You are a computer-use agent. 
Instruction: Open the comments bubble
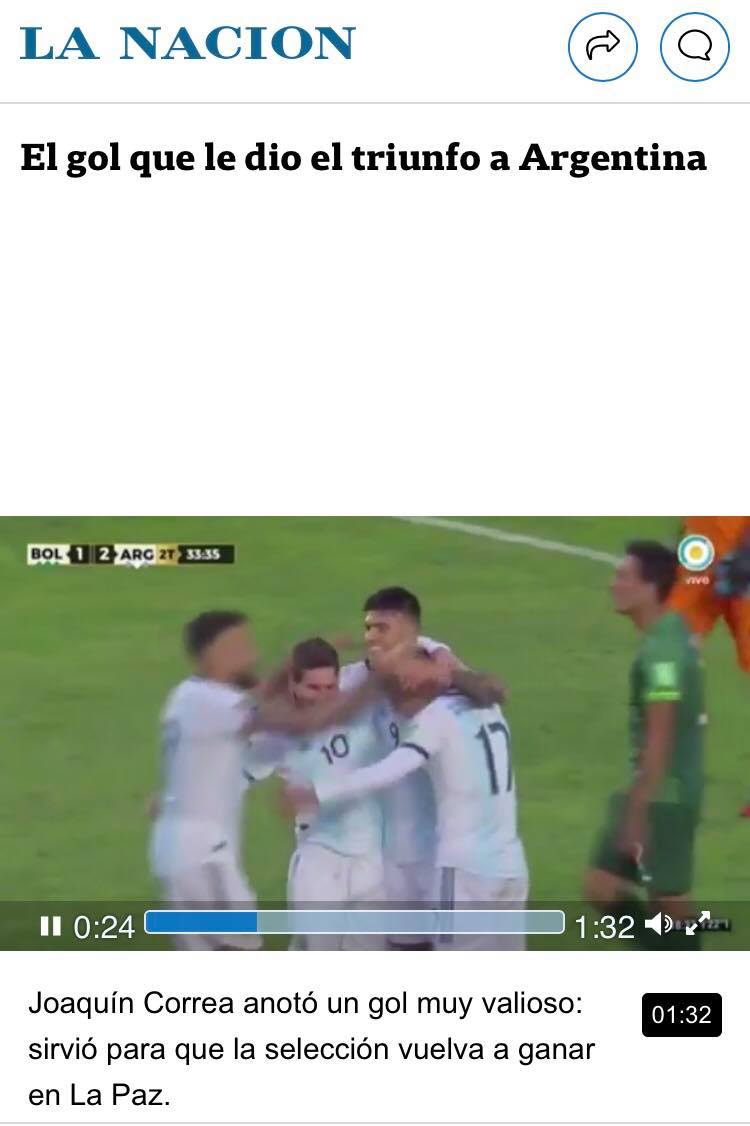[x=694, y=46]
